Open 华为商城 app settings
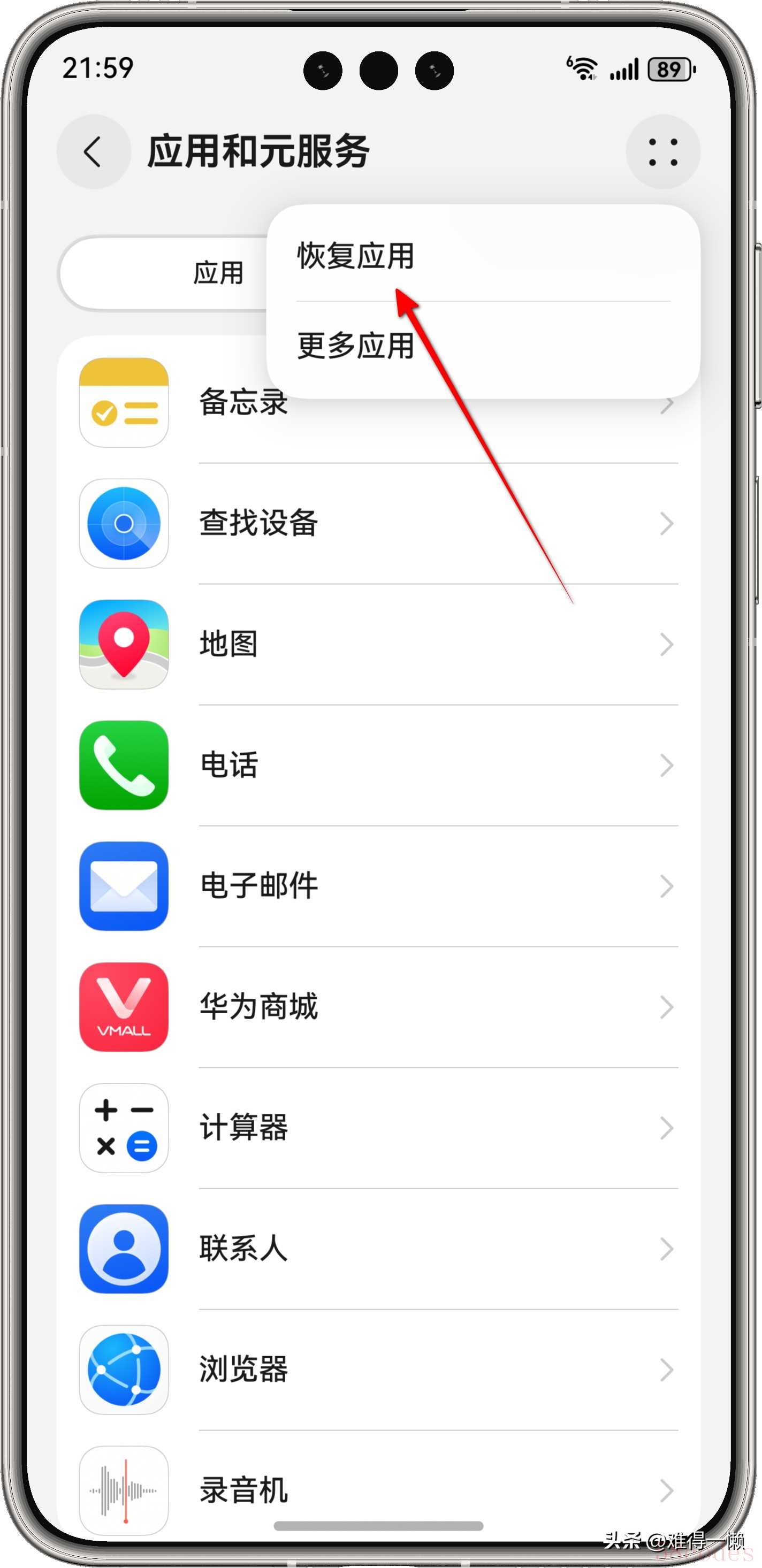 point(377,1007)
